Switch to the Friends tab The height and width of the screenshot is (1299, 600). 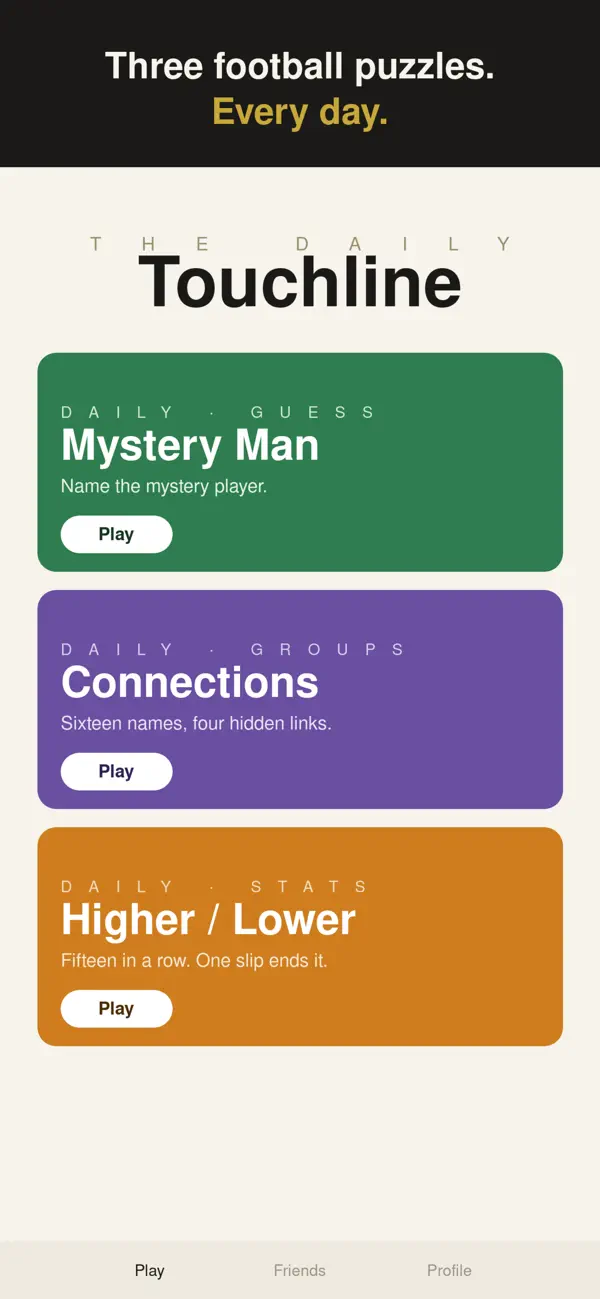click(300, 1270)
